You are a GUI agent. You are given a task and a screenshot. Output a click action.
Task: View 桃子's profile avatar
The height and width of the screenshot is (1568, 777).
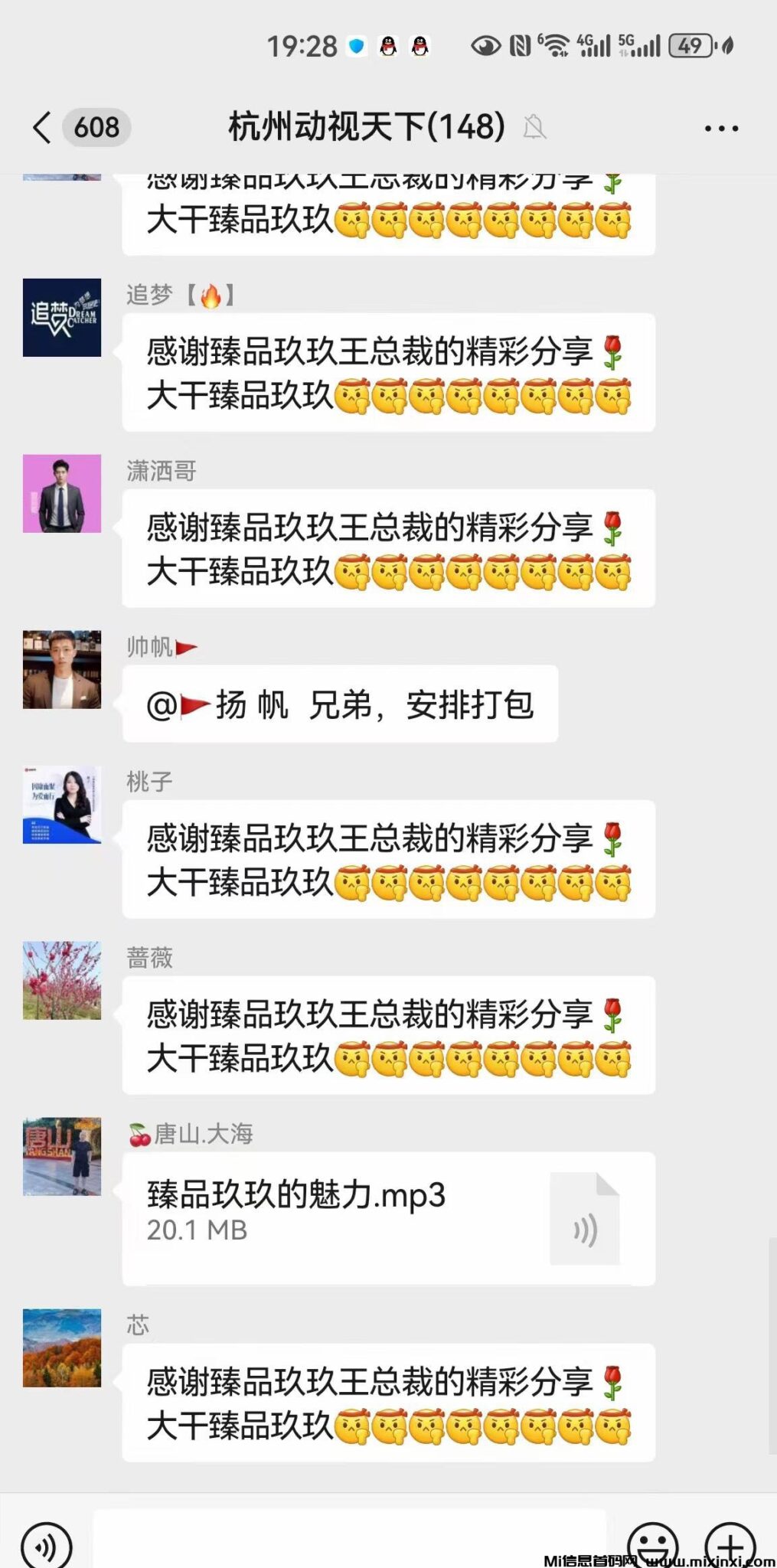coord(62,805)
